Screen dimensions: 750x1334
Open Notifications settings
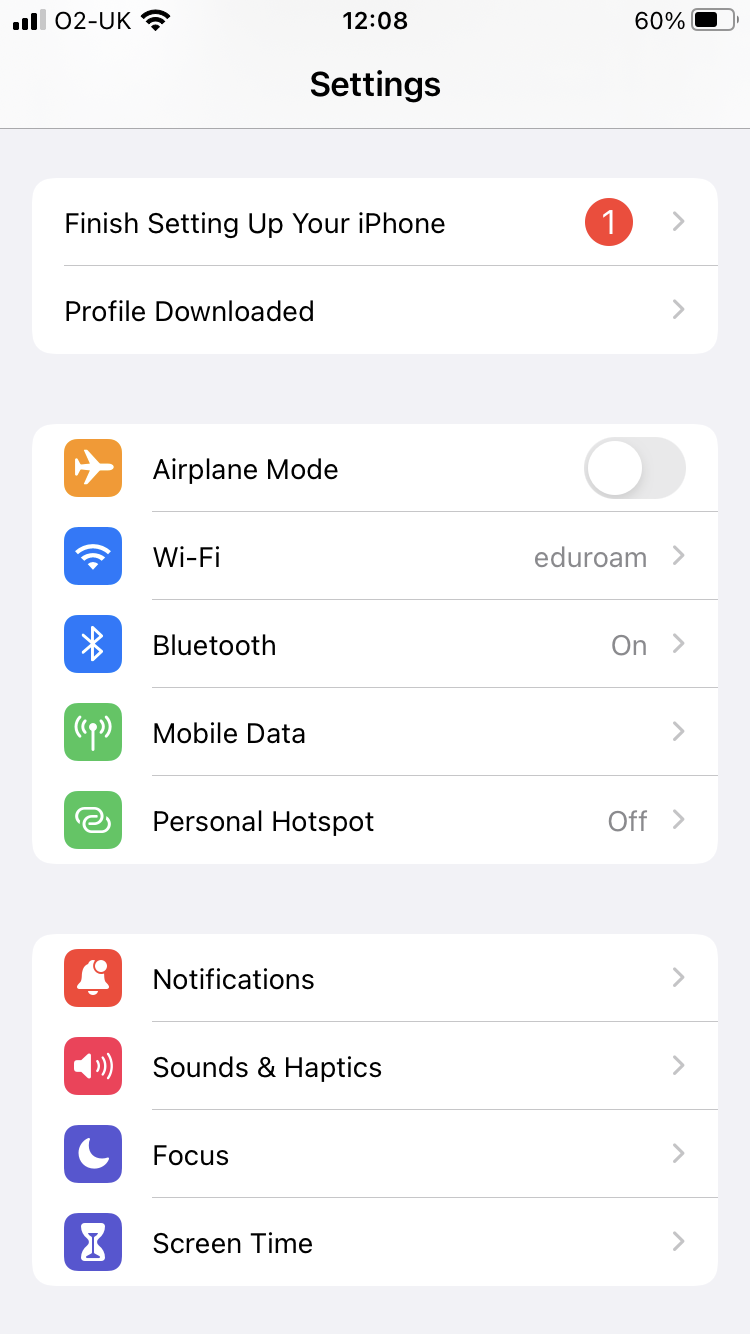(375, 978)
